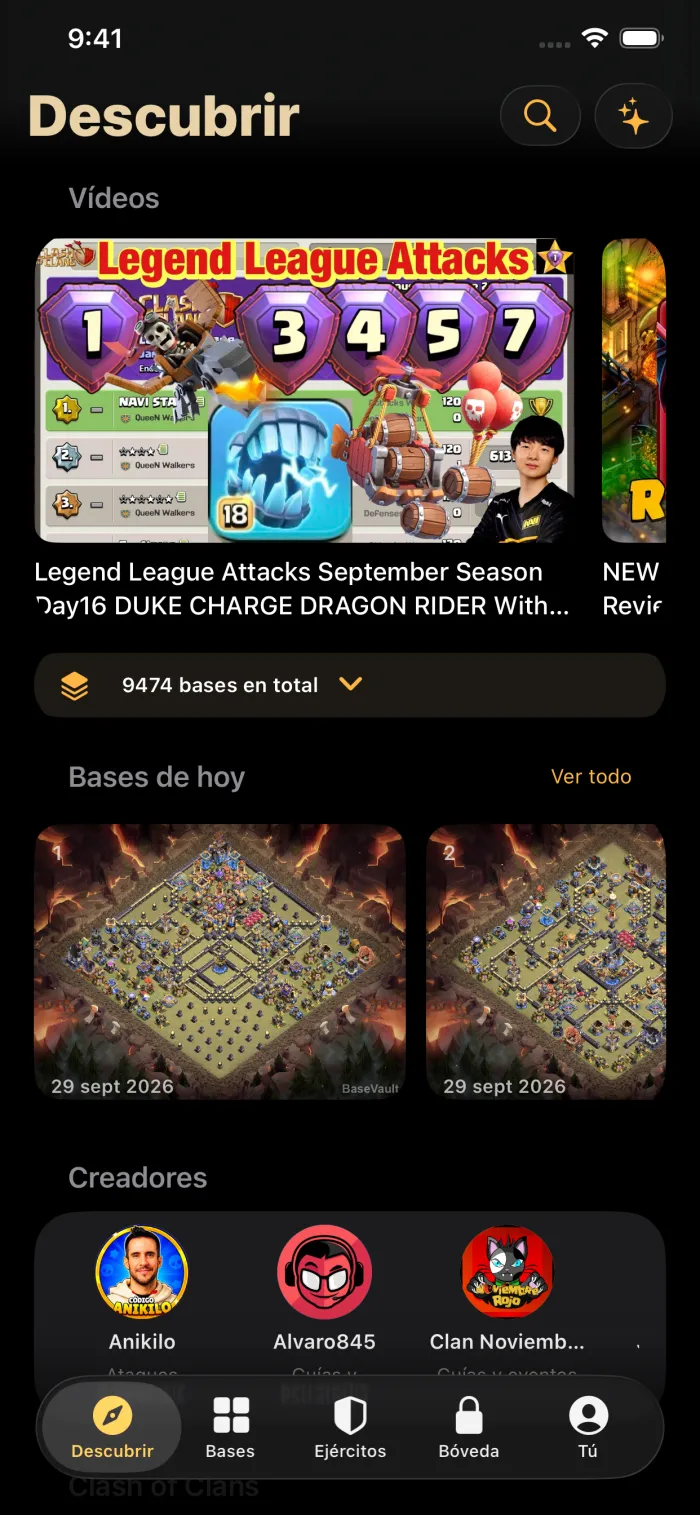Screen dimensions: 700x1515
Task: Expand the 9474 bases en total dropdown
Action: [x=350, y=685]
